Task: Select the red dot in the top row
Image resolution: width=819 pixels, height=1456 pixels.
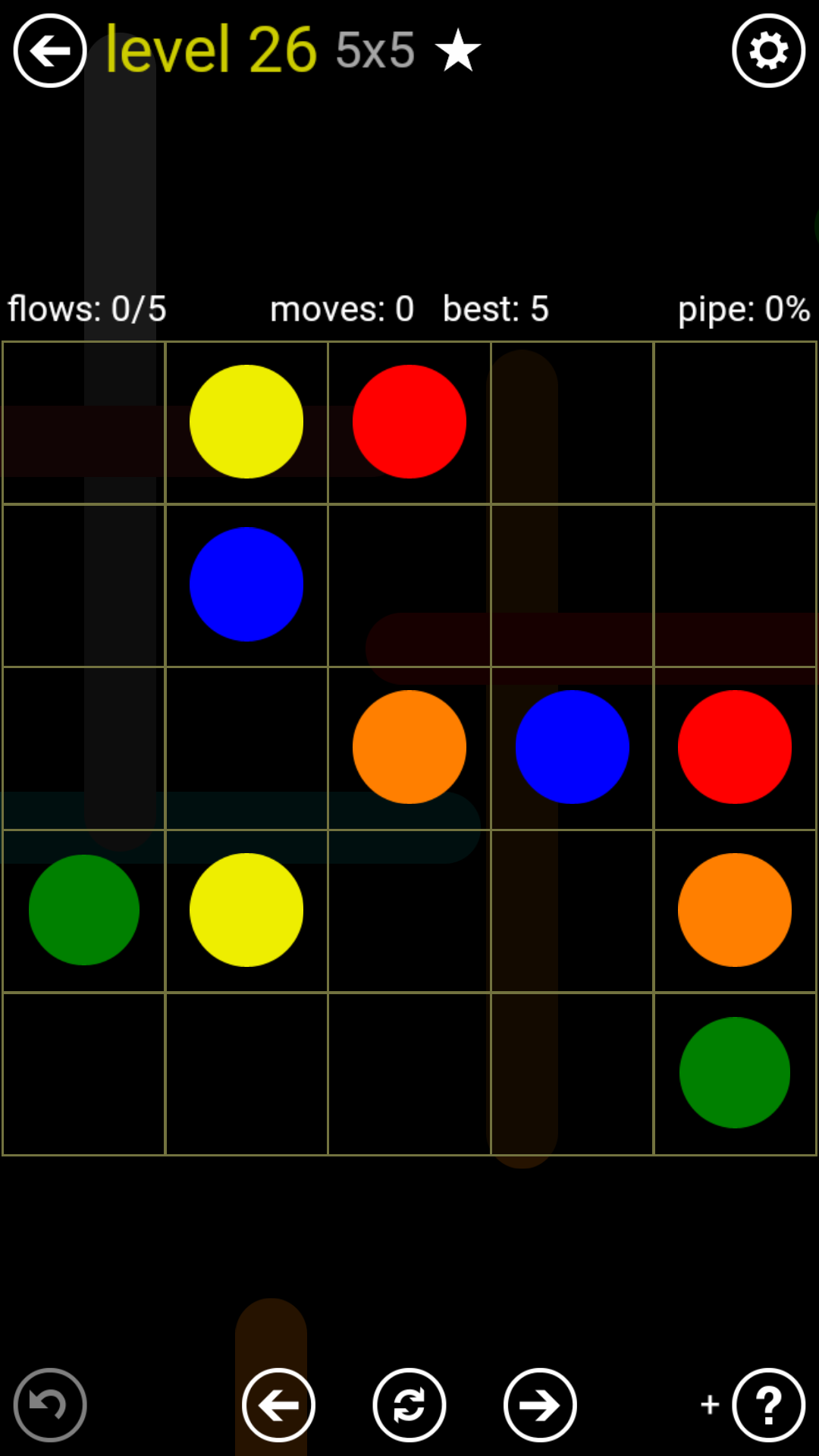Action: pos(409,422)
